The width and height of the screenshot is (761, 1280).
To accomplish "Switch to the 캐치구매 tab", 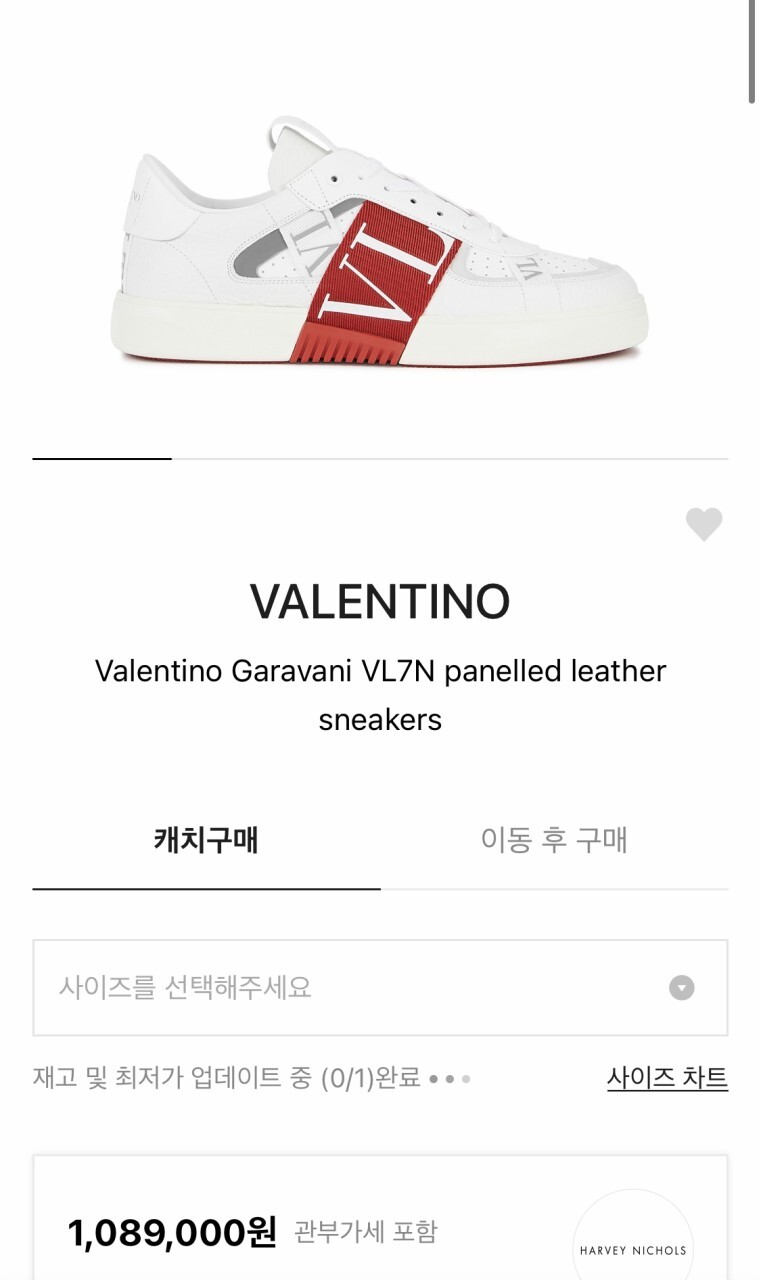I will 206,840.
